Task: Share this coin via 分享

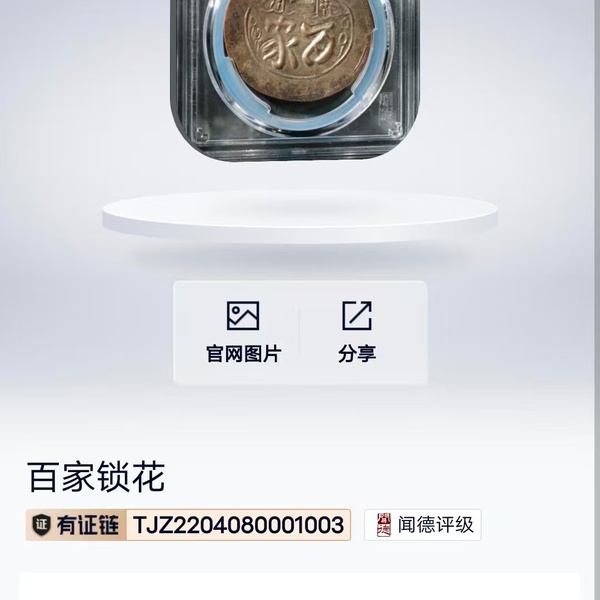Action: point(357,332)
